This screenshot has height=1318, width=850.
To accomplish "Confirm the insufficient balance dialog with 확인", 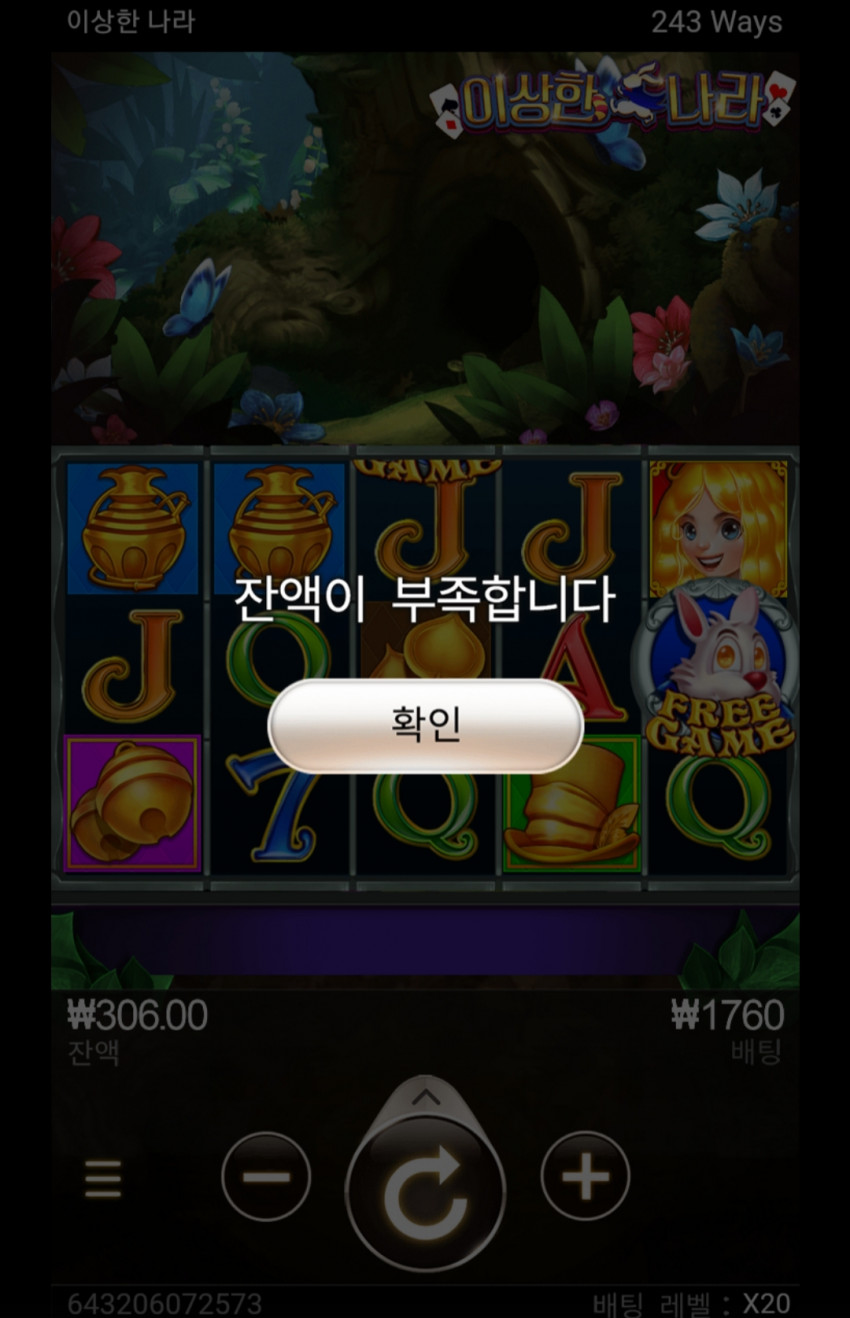I will (425, 726).
